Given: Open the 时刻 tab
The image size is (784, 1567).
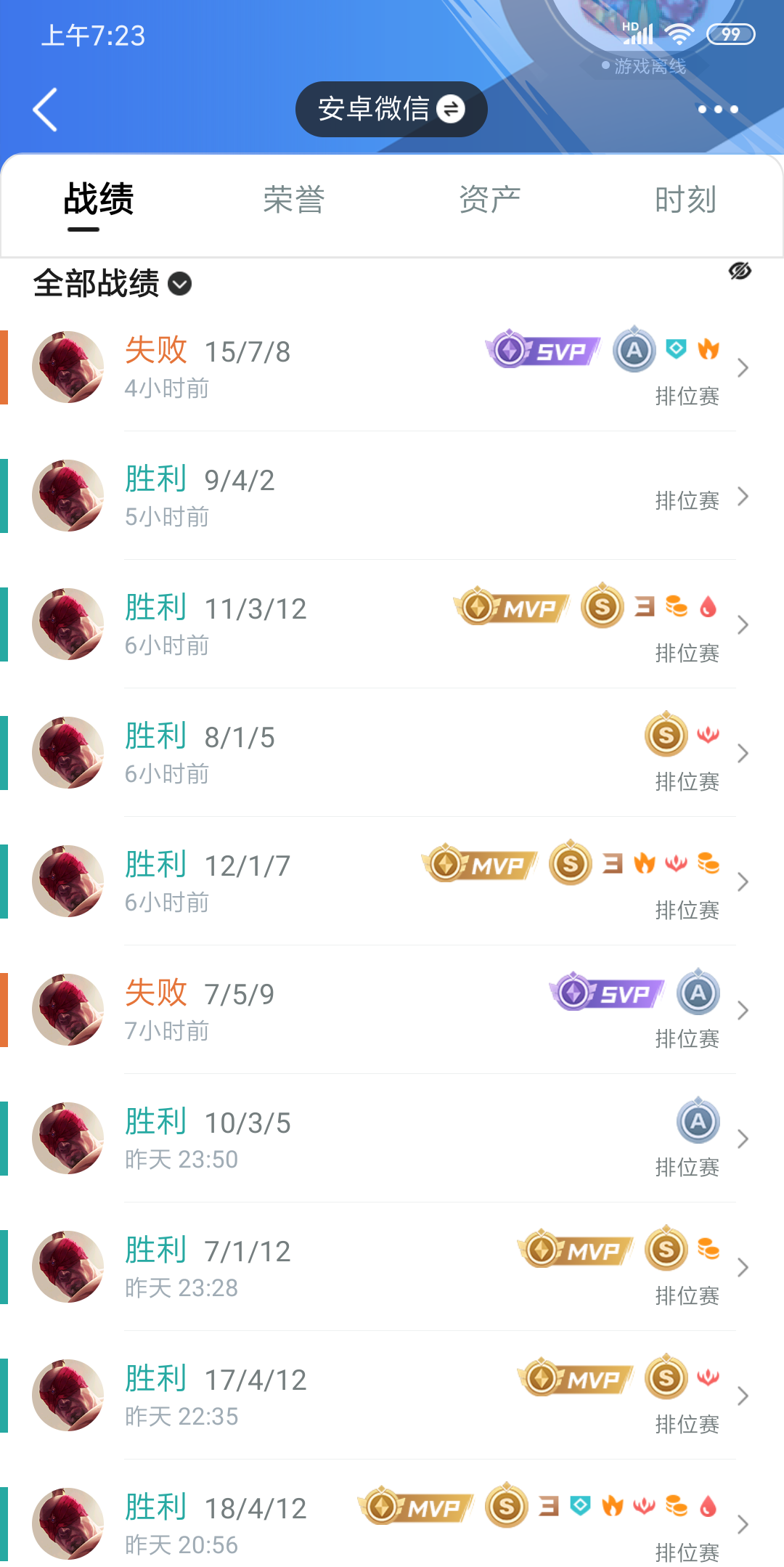Looking at the screenshot, I should point(685,200).
